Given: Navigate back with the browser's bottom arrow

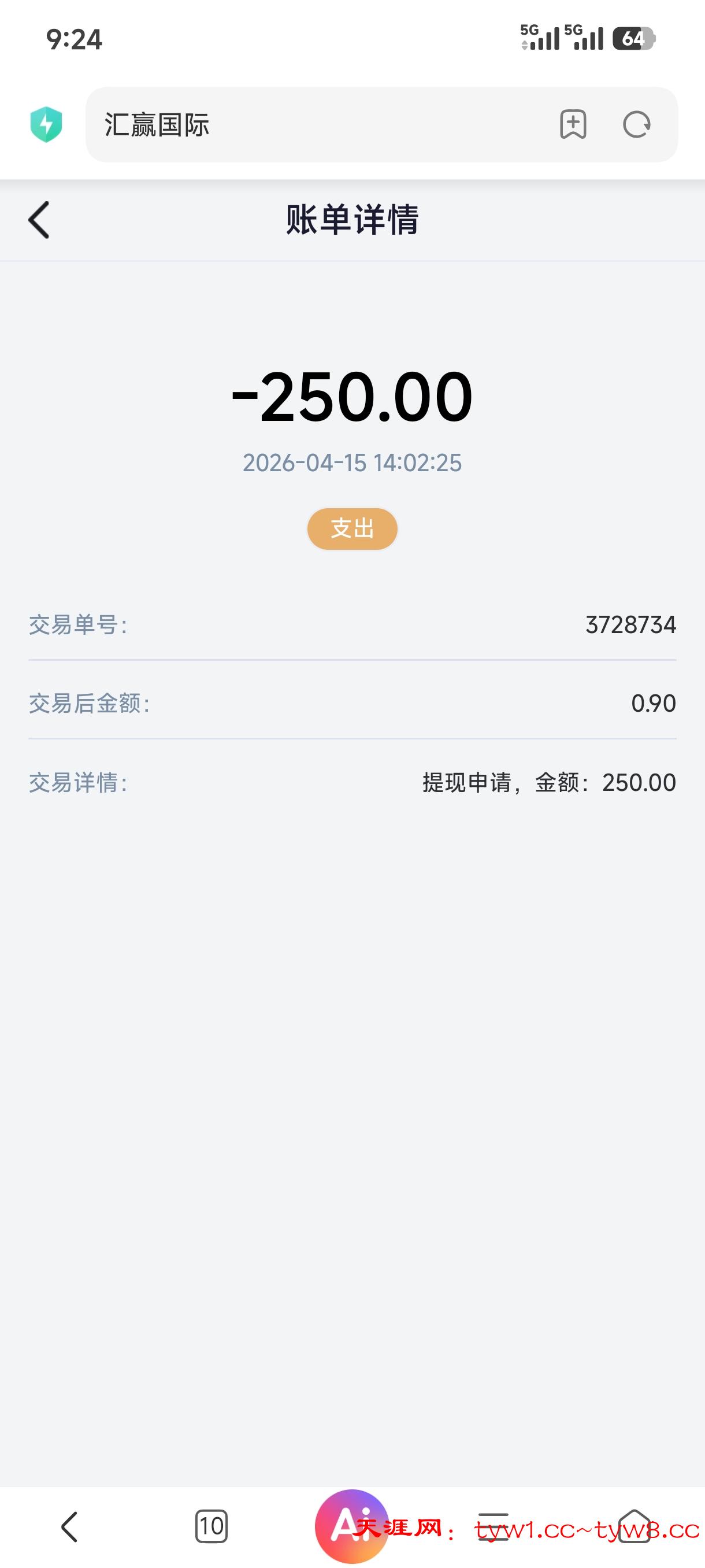Looking at the screenshot, I should tap(70, 1527).
